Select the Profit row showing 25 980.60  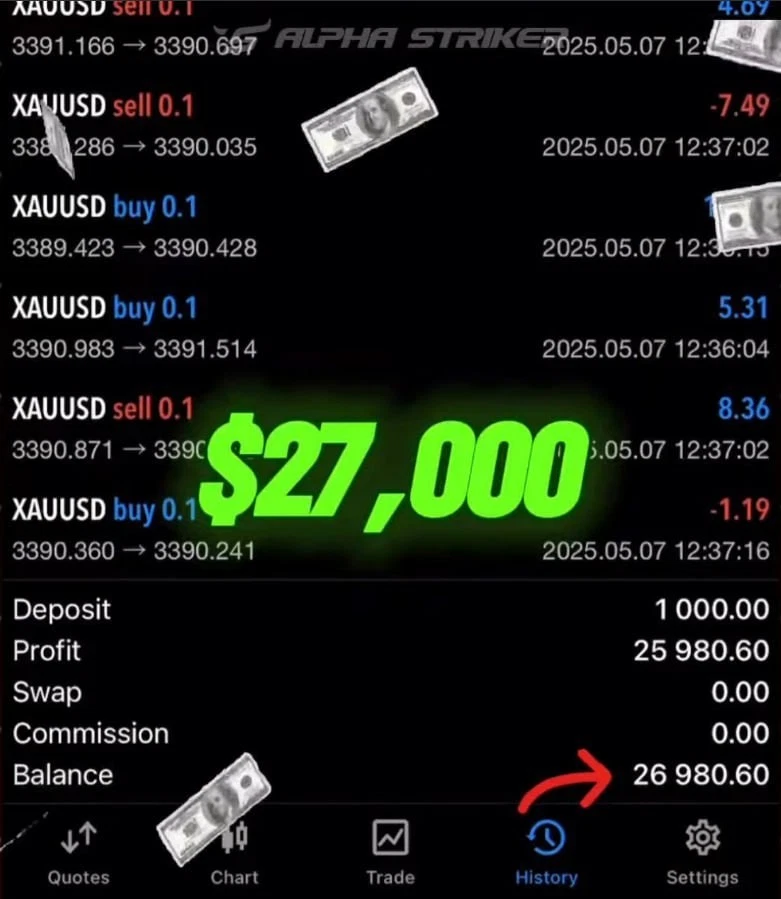[x=390, y=651]
